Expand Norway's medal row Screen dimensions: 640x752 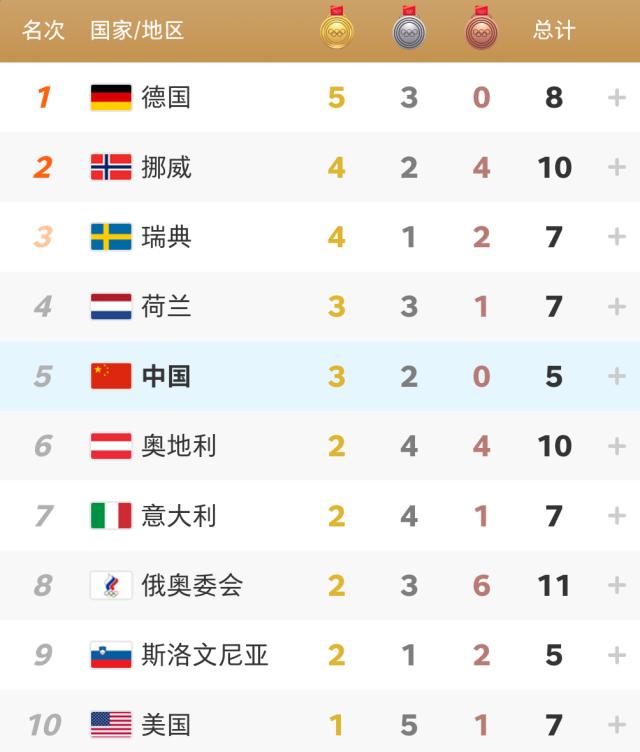(x=616, y=167)
